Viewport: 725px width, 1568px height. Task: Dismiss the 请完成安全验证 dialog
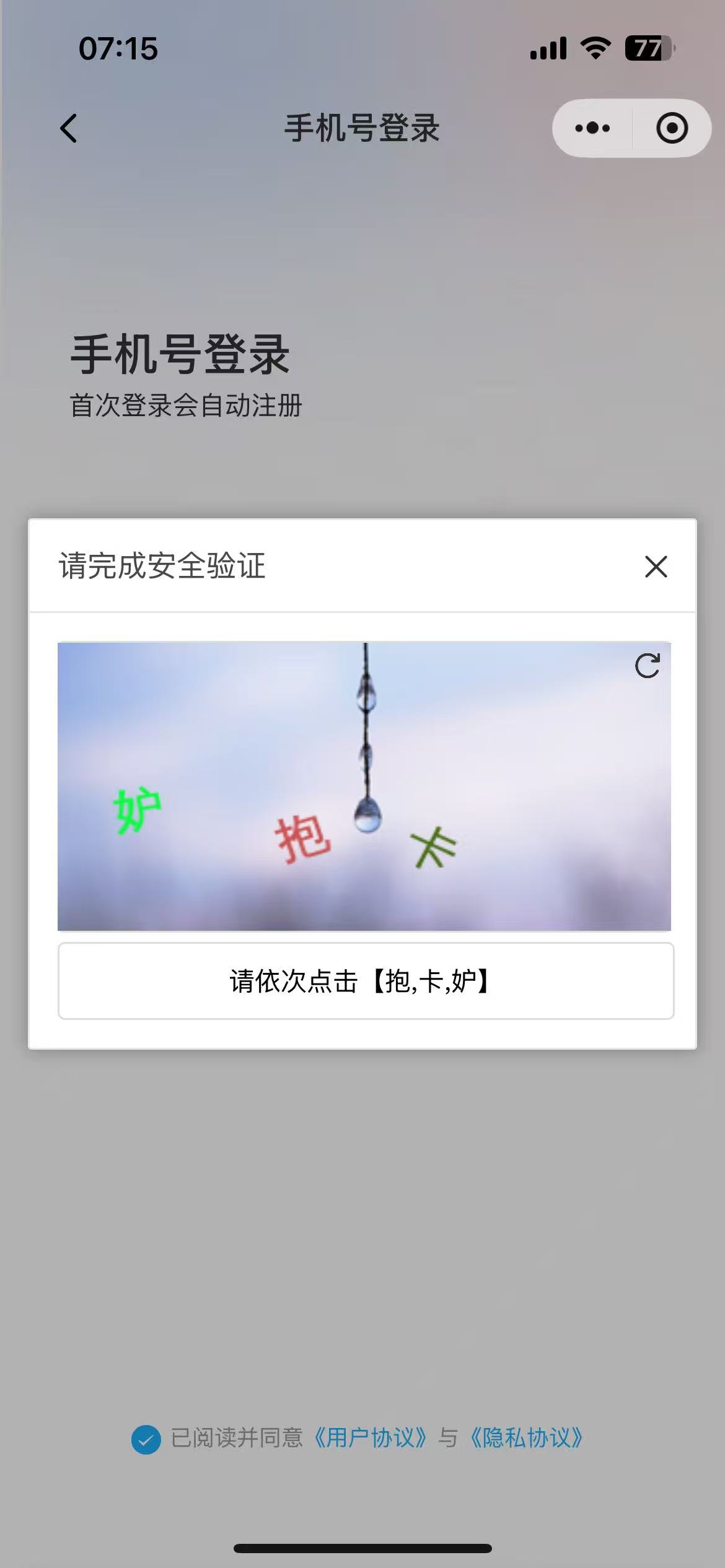tap(656, 567)
